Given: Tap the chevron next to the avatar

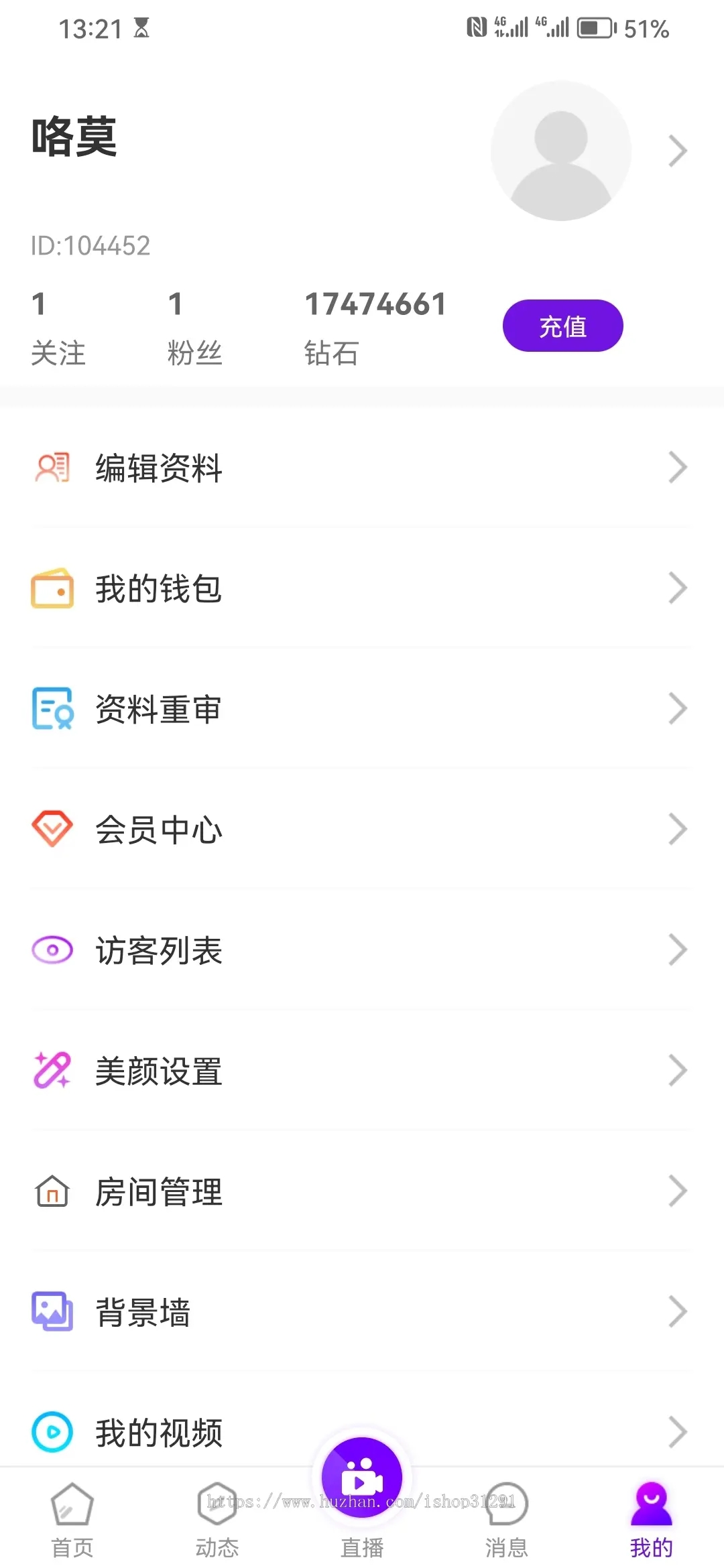Looking at the screenshot, I should tap(678, 151).
